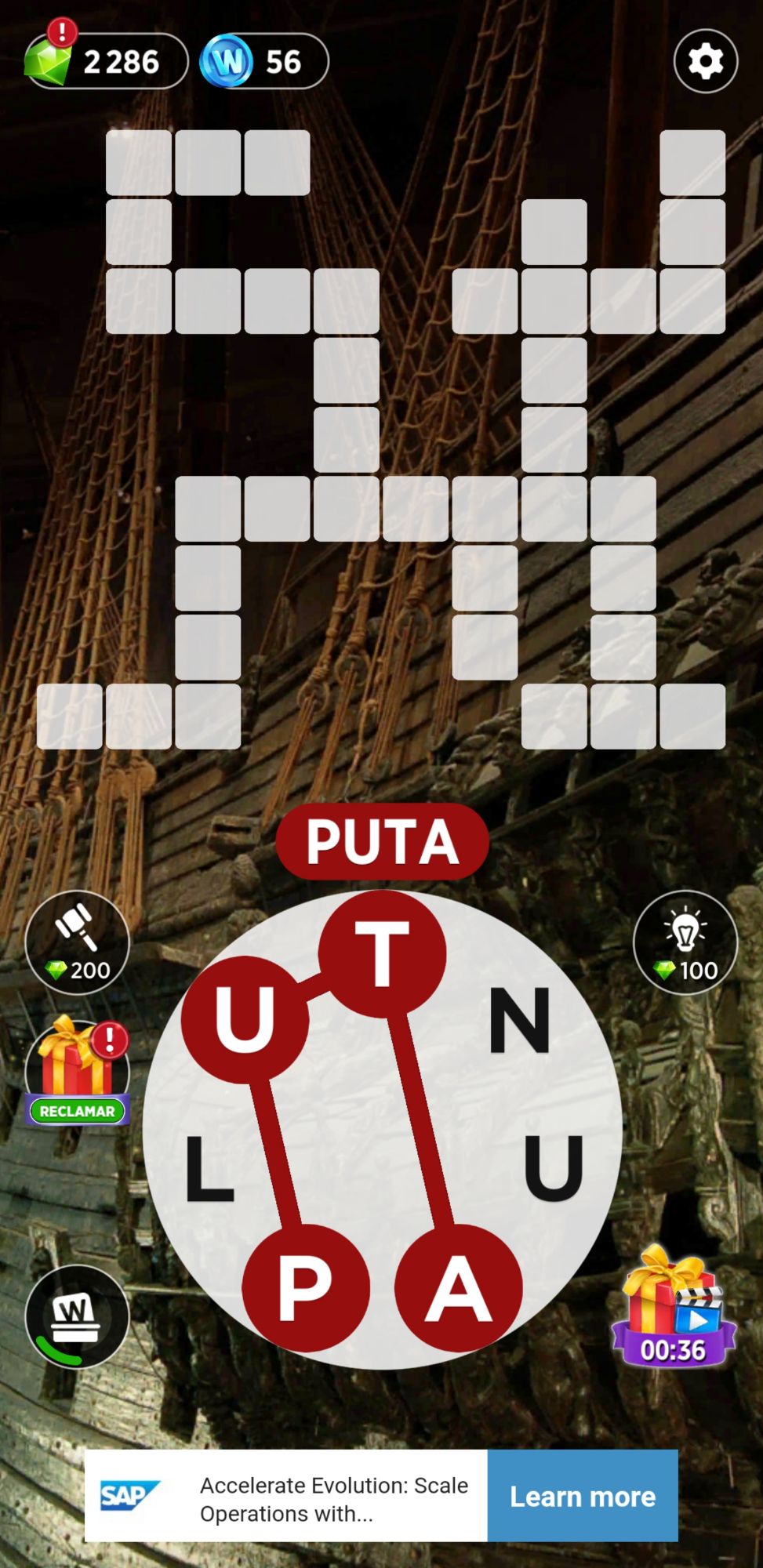Screen dimensions: 763x1568
Task: Open the bonus words W icon
Action: coord(77,1316)
